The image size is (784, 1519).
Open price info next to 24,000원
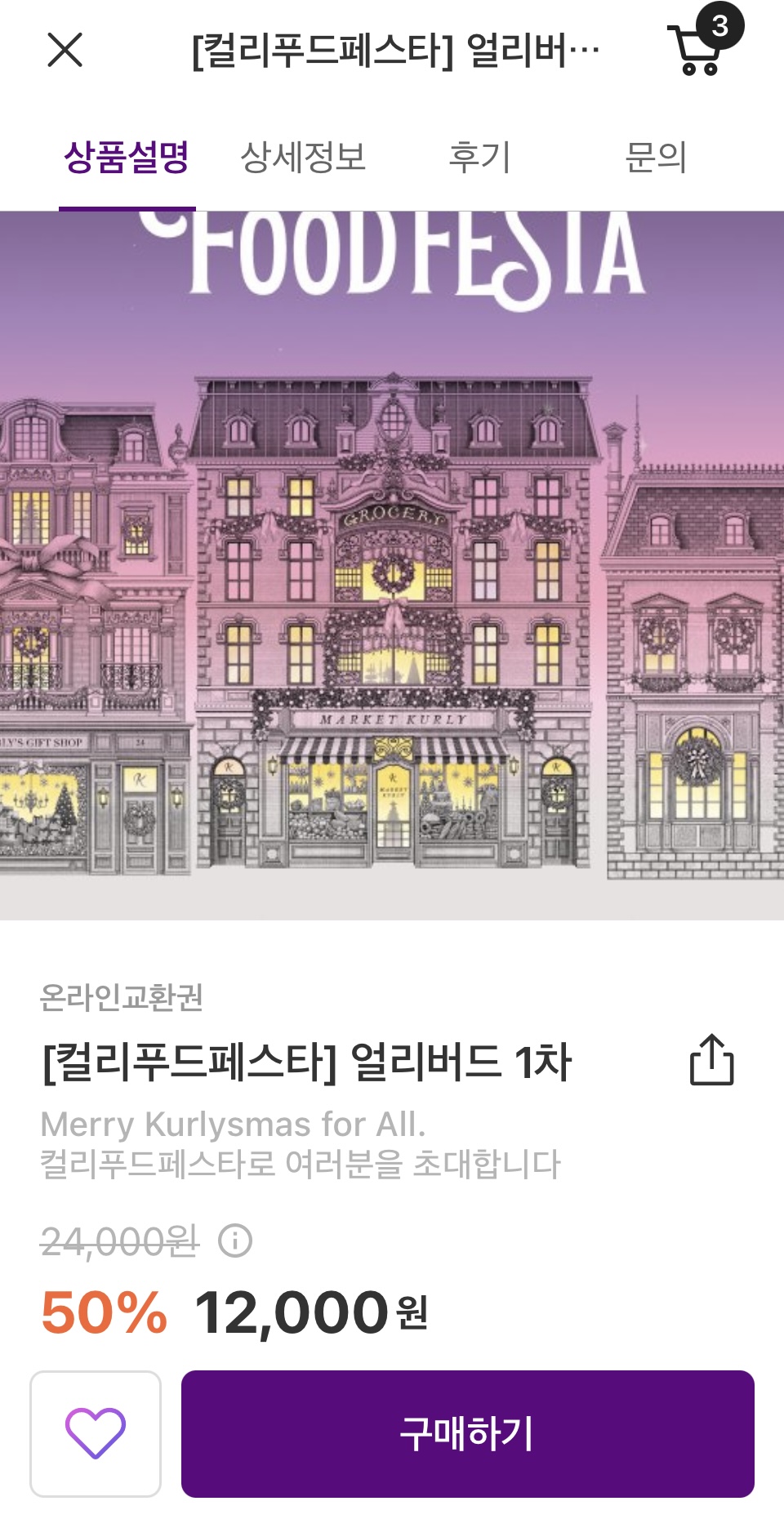click(235, 1241)
